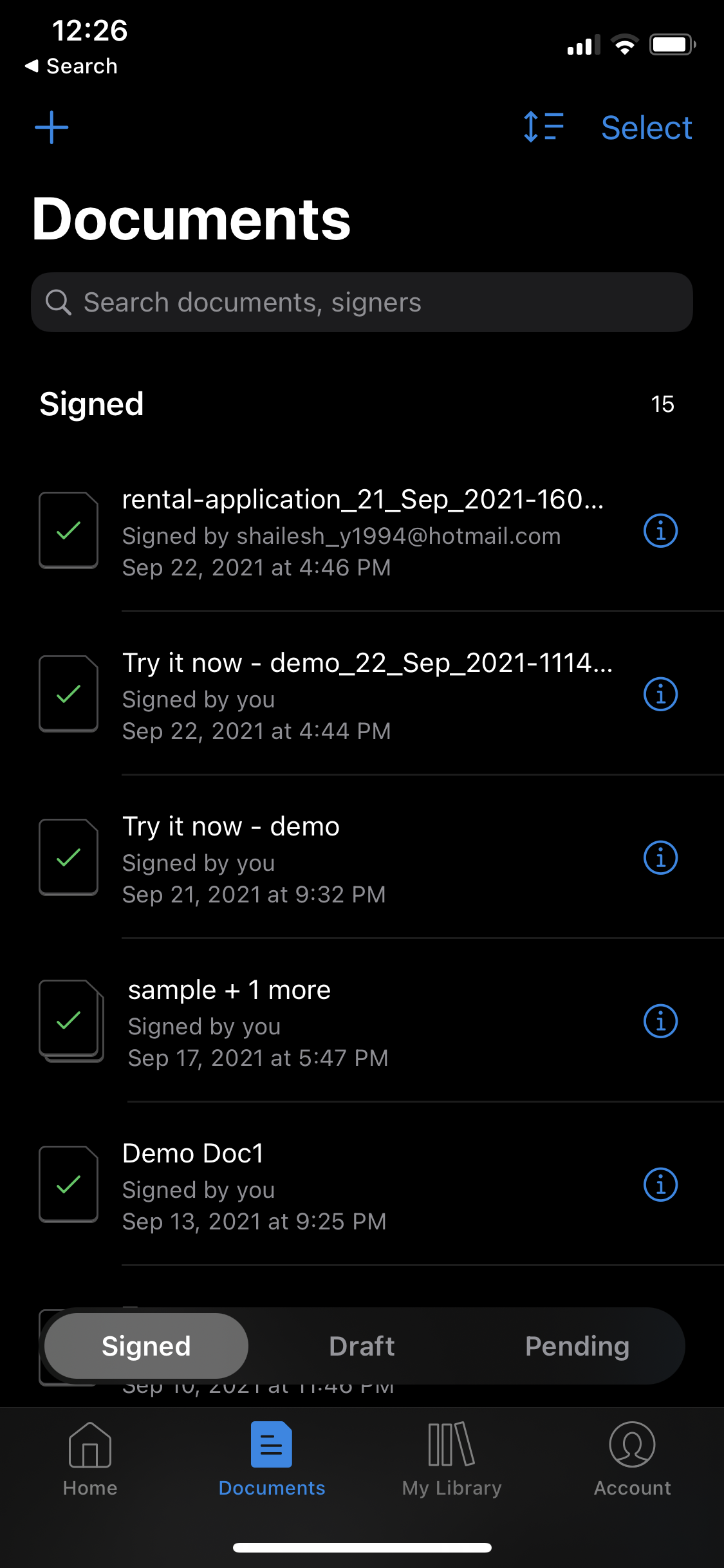Switch to the Pending segment
Image resolution: width=724 pixels, height=1568 pixels.
(577, 1346)
